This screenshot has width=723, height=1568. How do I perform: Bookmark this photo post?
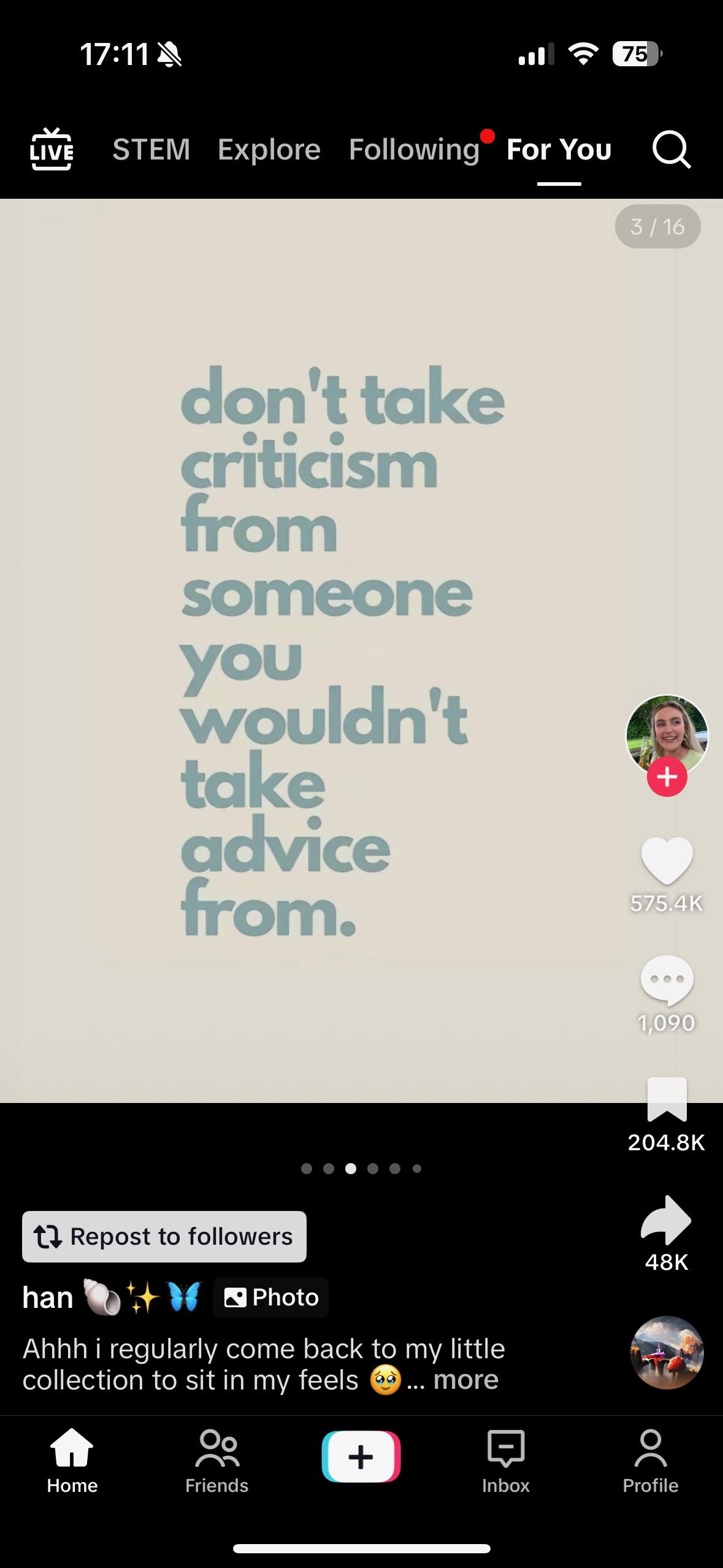(667, 1099)
